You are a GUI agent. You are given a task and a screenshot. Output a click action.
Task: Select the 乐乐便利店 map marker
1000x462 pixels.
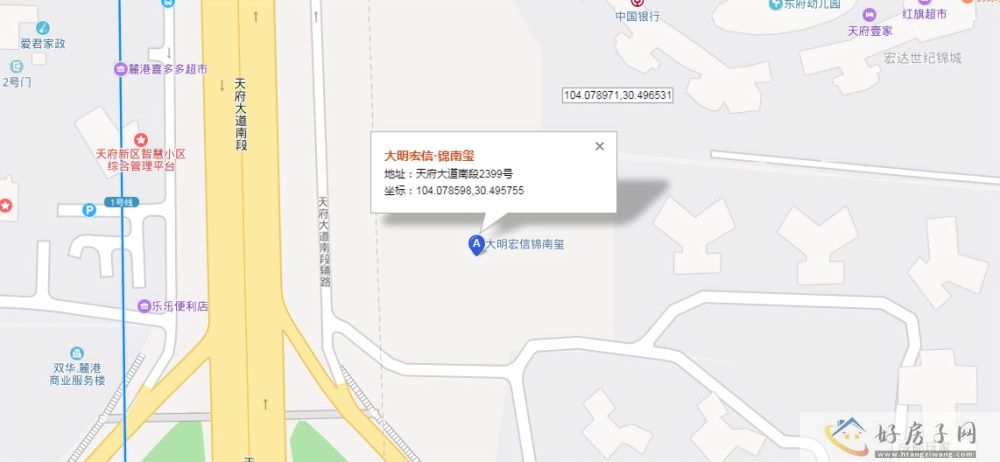tap(143, 306)
